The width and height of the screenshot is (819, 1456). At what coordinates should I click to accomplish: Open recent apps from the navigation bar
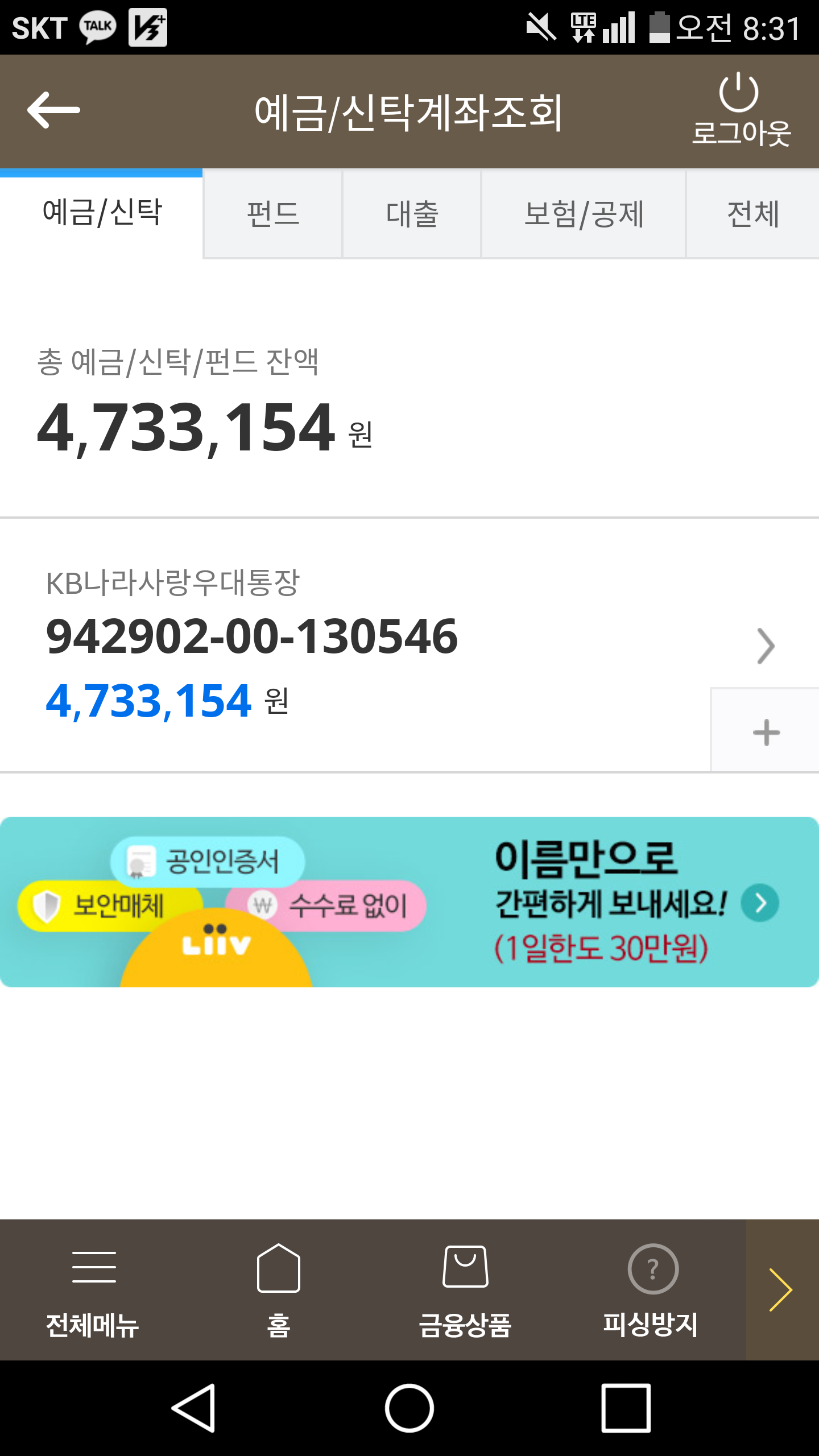[x=626, y=1408]
